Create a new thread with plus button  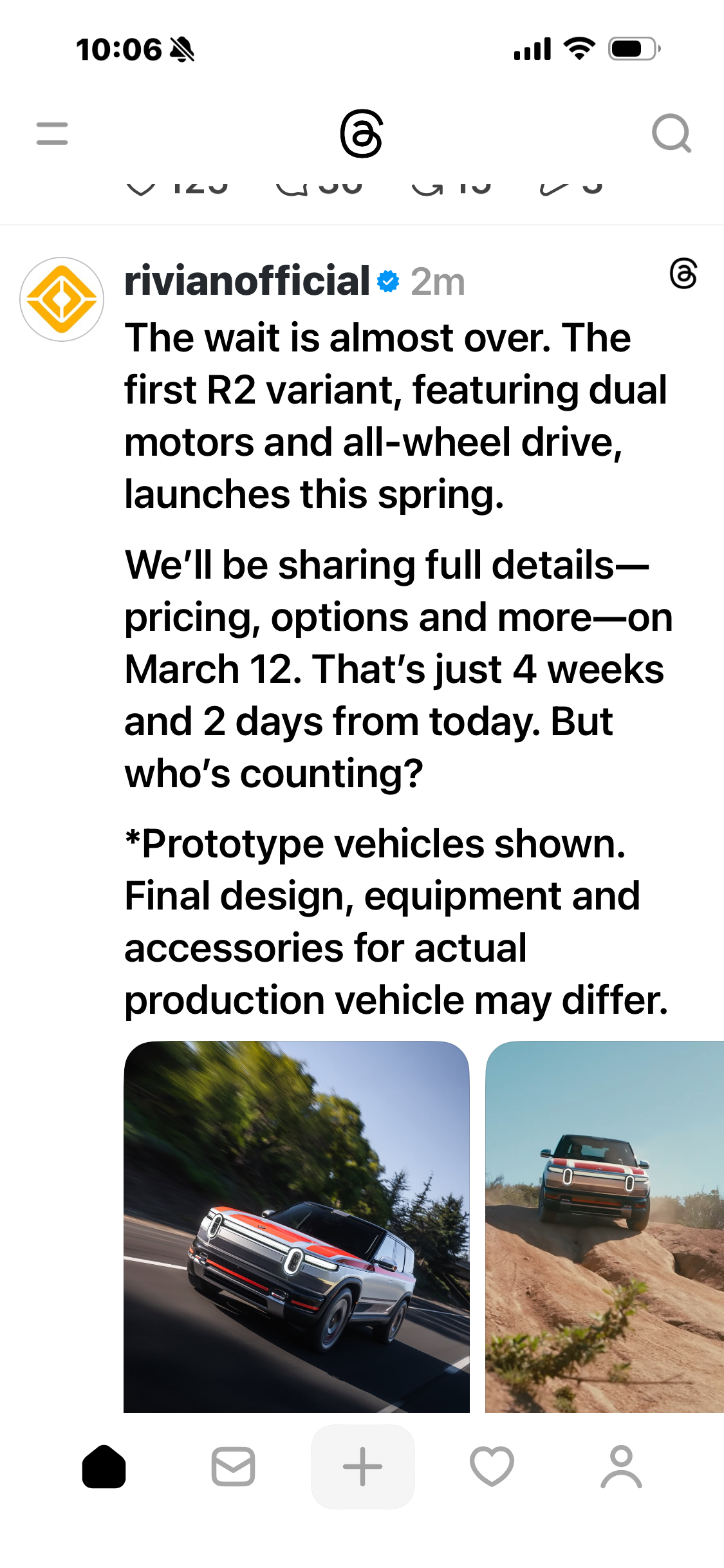(362, 1466)
